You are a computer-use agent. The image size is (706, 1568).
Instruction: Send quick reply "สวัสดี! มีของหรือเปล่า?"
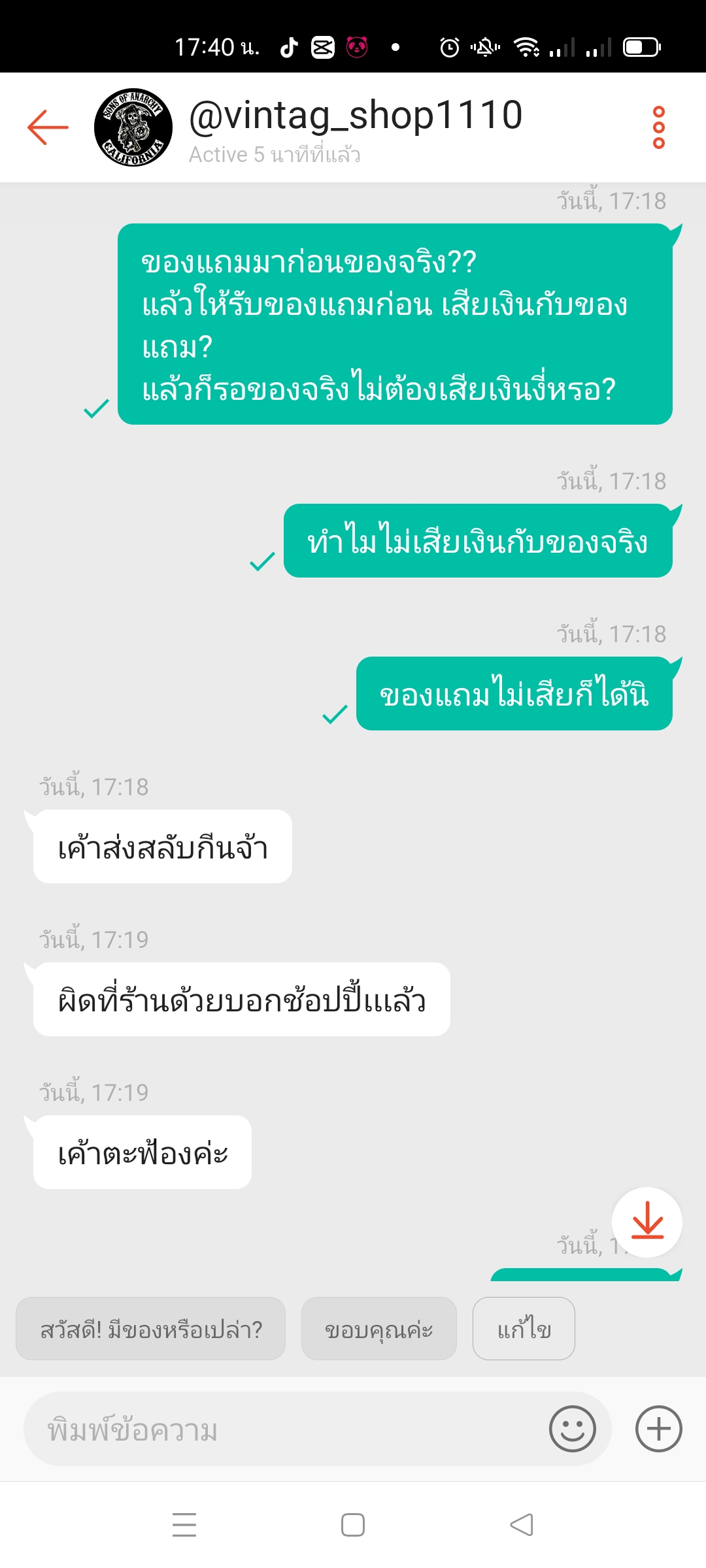pos(150,1329)
